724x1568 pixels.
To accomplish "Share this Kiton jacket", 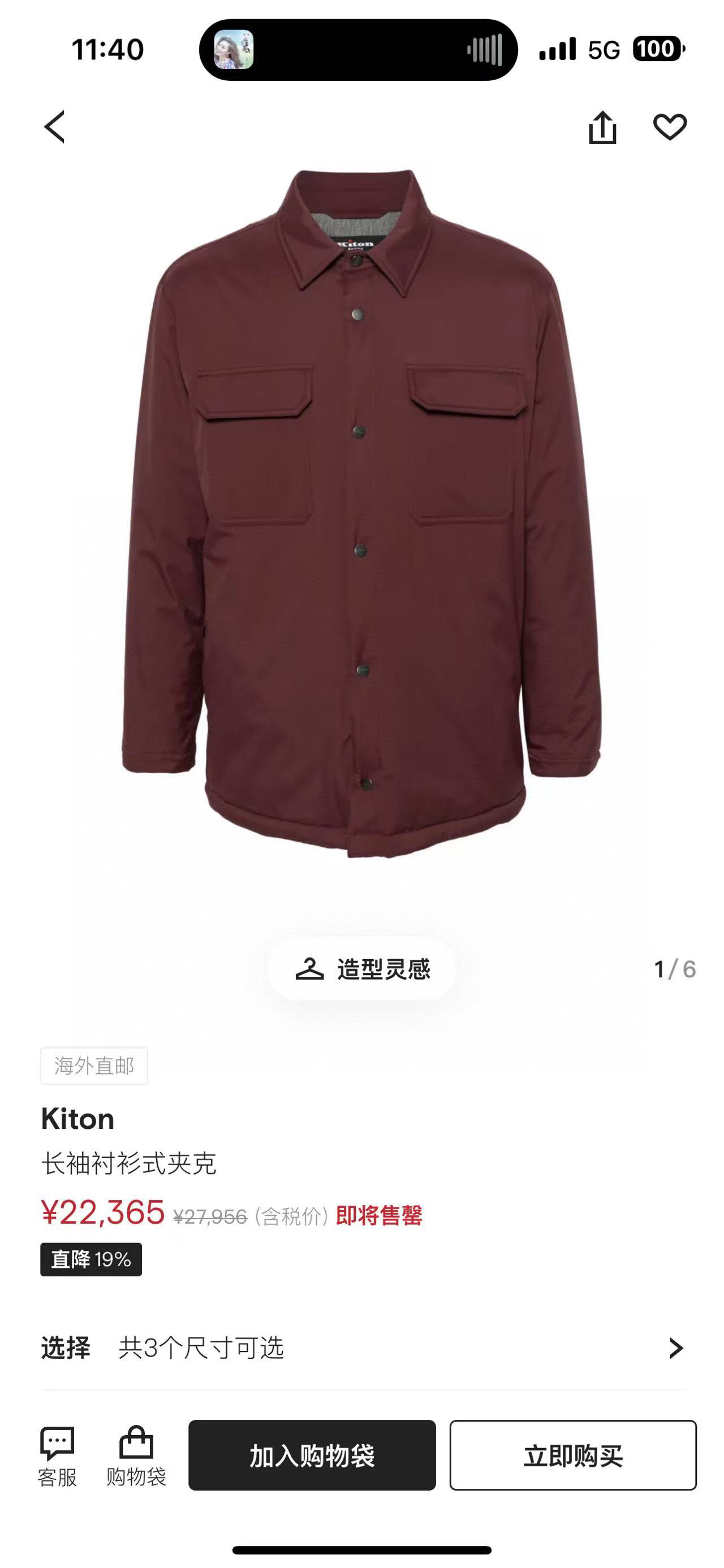I will click(x=602, y=127).
